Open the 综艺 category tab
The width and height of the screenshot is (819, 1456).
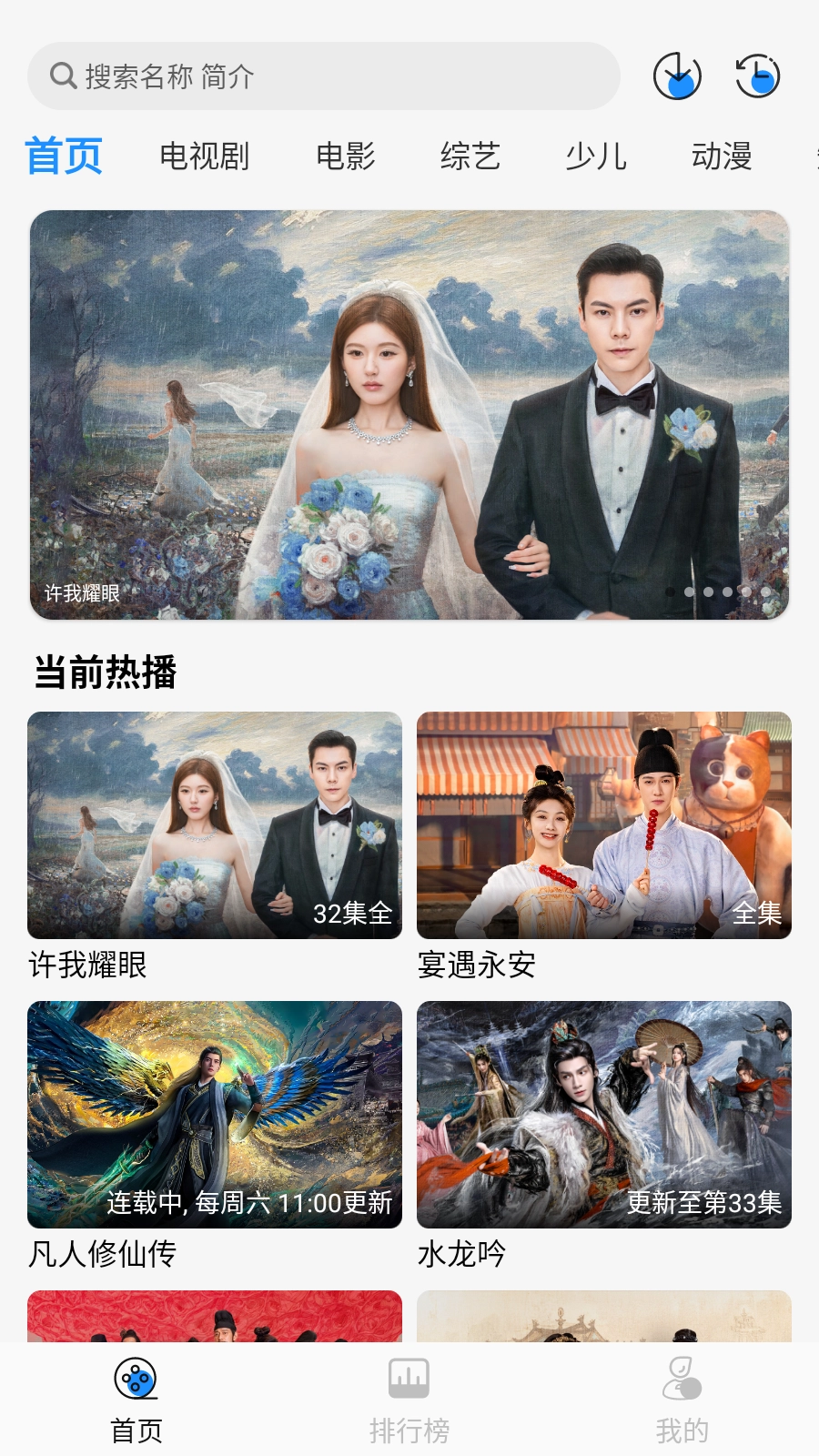tap(470, 157)
